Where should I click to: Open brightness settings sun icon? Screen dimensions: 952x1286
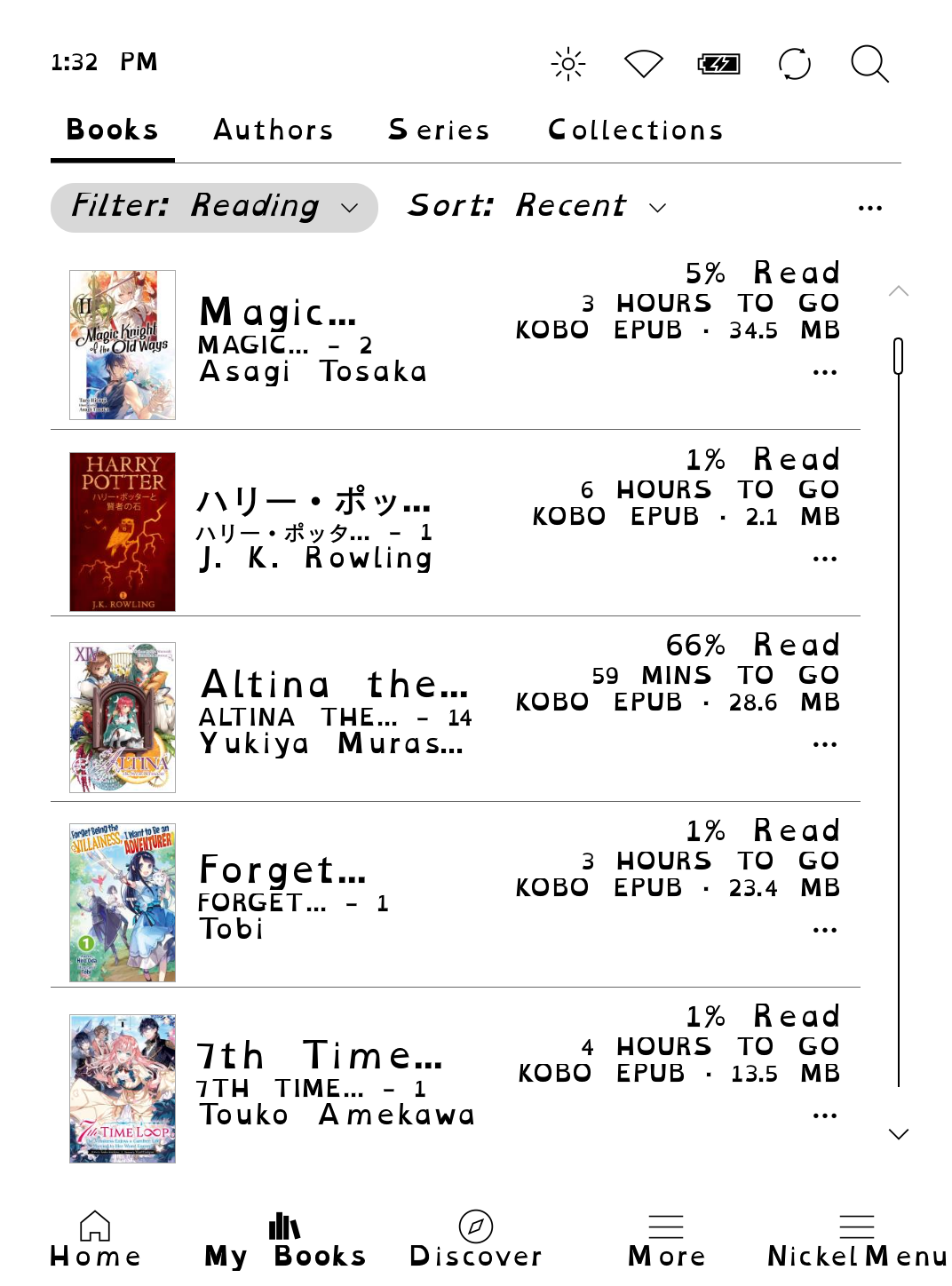point(568,64)
